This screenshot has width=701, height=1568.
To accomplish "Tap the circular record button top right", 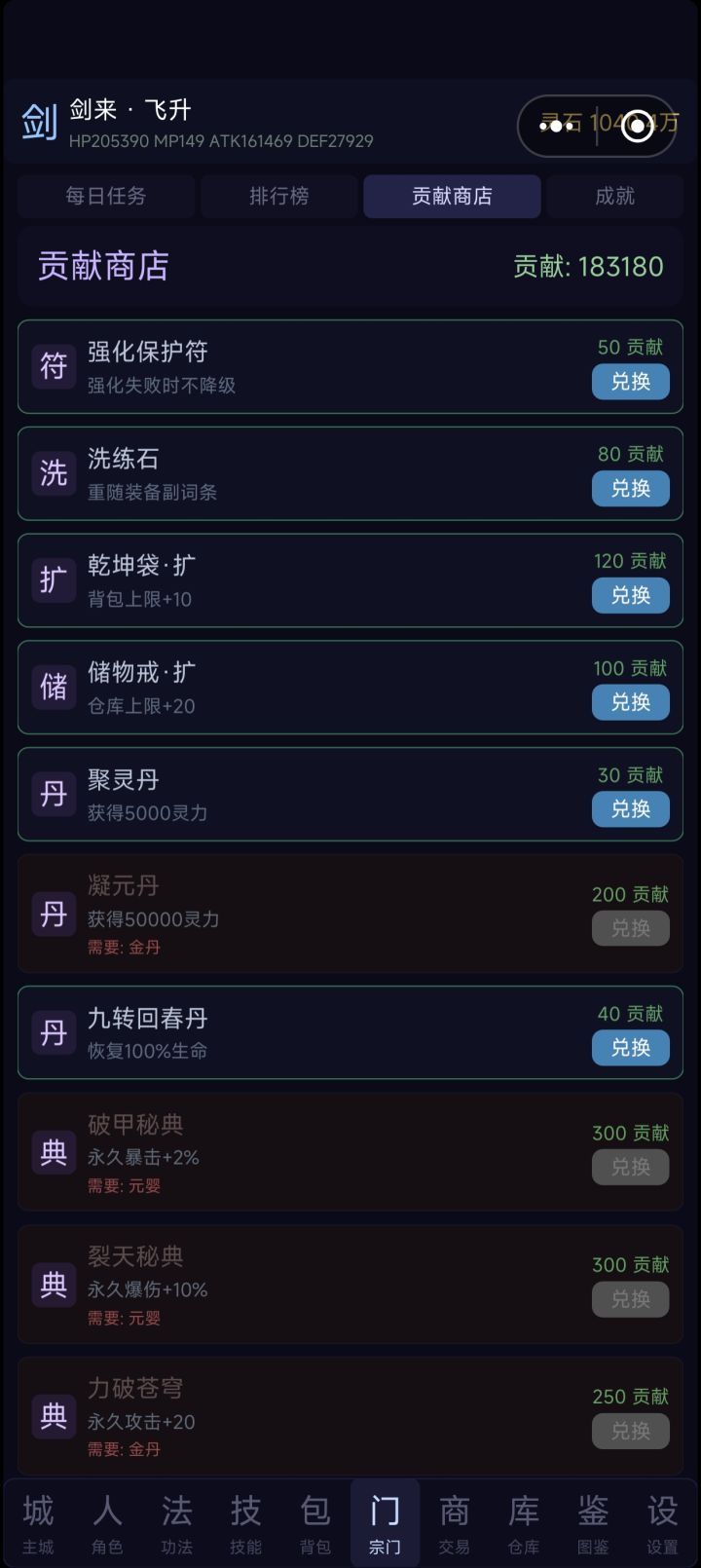I will pos(638,126).
